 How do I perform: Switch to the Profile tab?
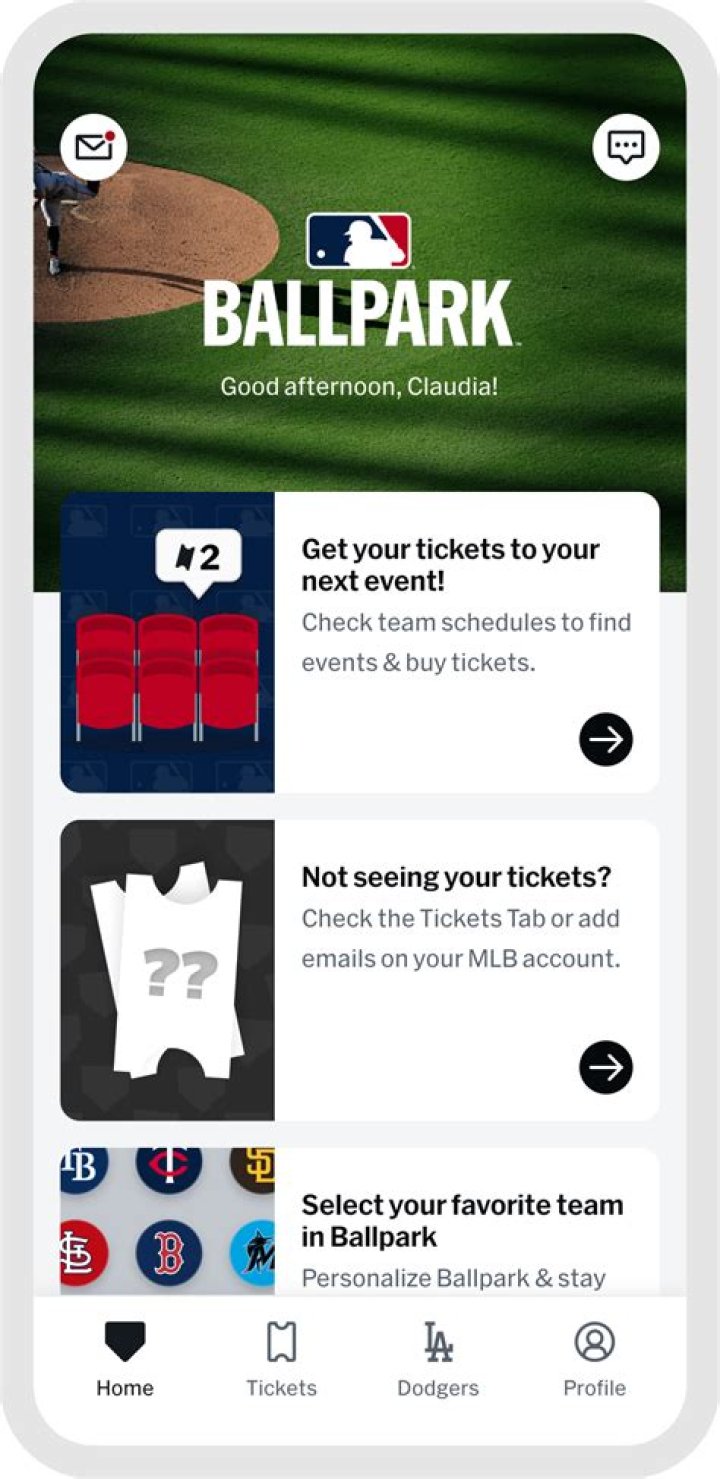click(594, 1358)
